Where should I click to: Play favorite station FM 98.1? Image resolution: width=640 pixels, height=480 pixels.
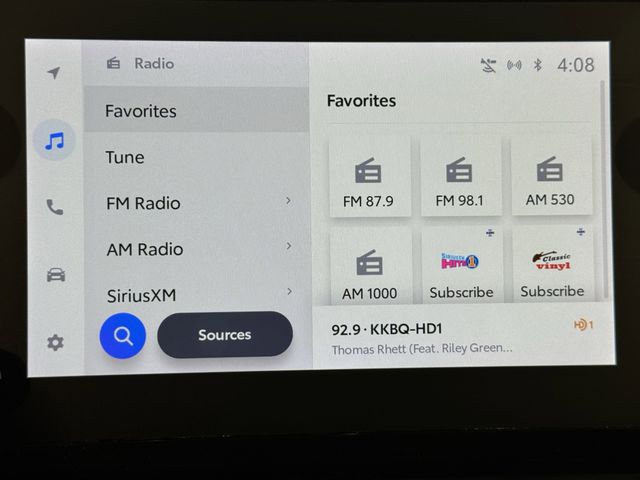pos(460,178)
